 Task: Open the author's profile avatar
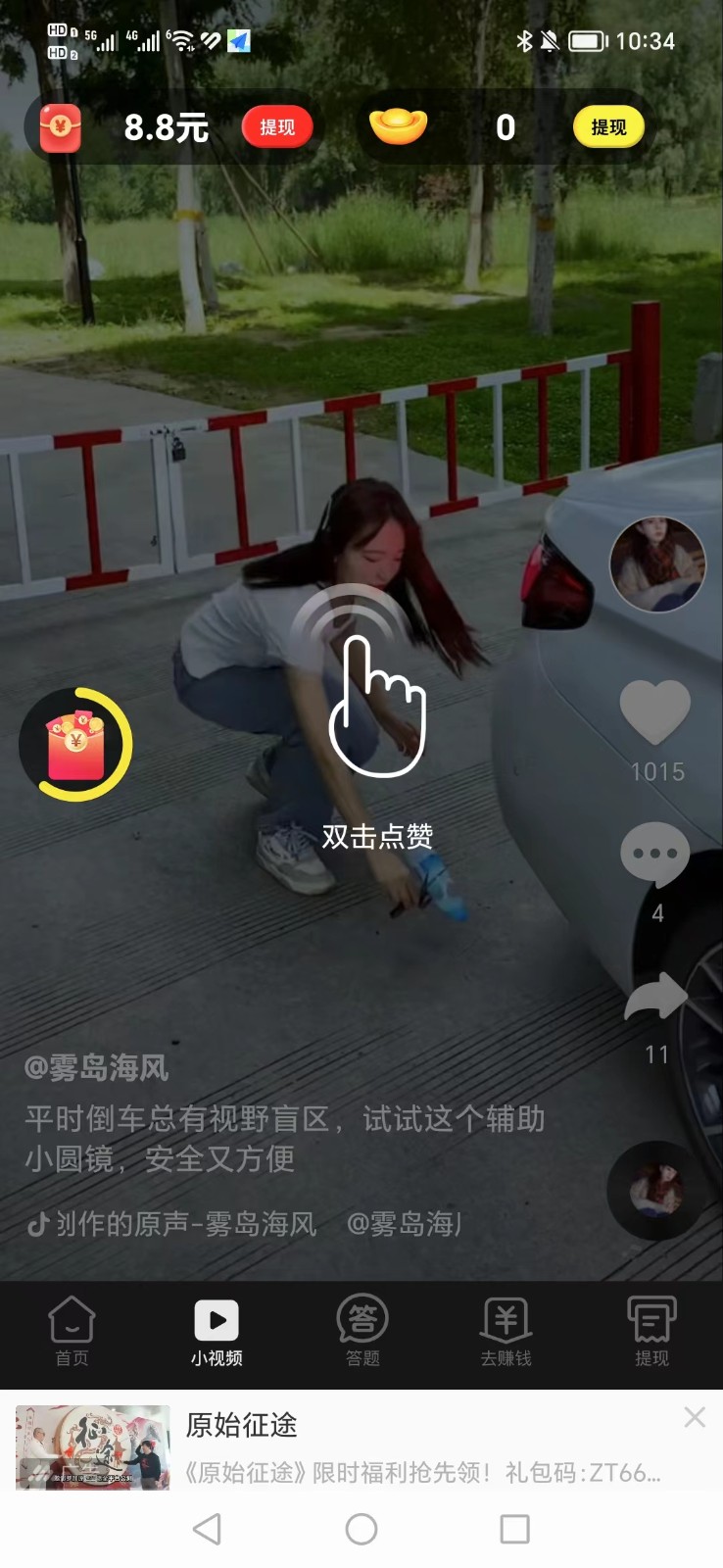click(657, 564)
